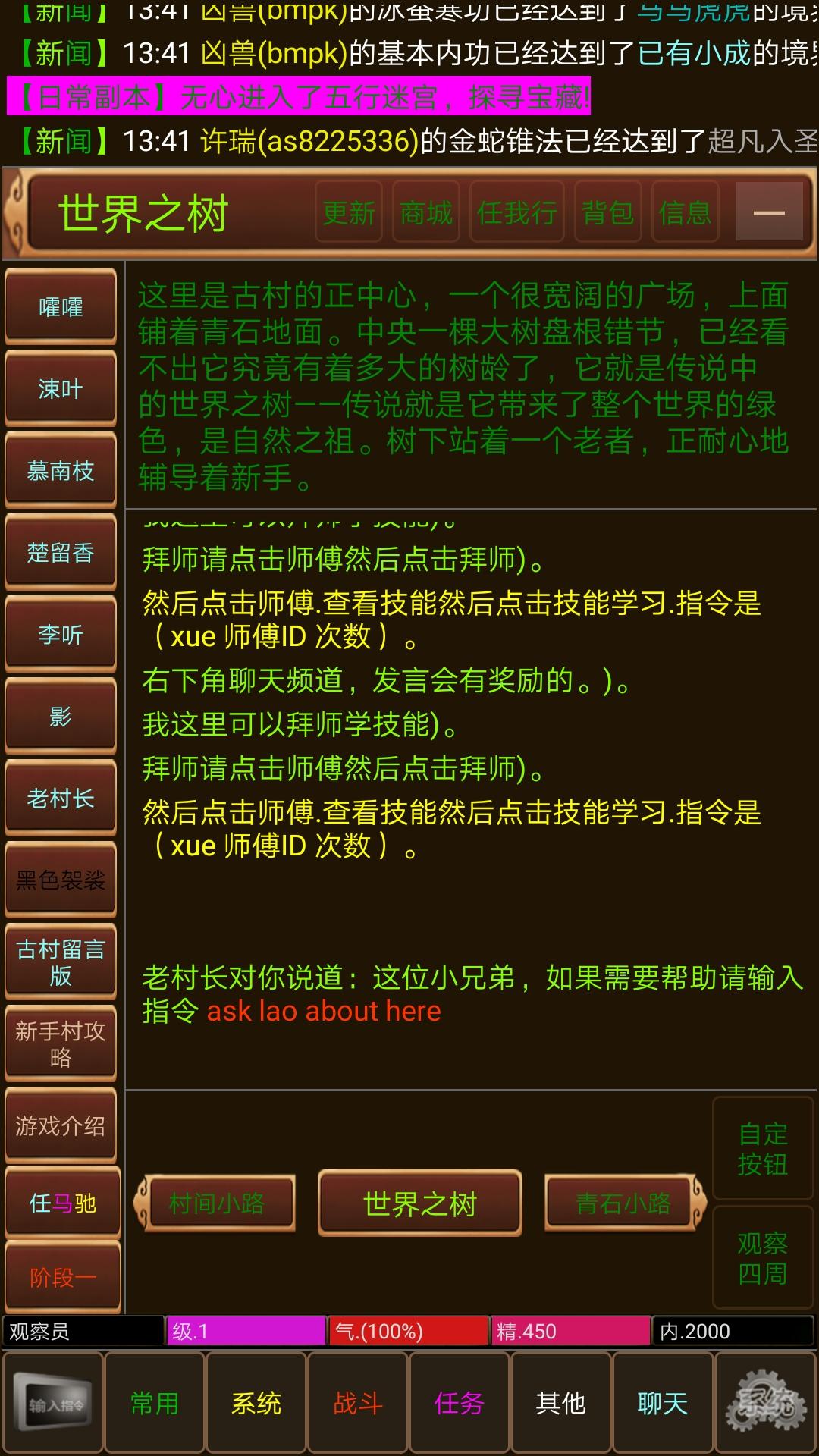819x1456 pixels.
Task: Open the 自定按钮 custom button
Action: click(763, 1149)
